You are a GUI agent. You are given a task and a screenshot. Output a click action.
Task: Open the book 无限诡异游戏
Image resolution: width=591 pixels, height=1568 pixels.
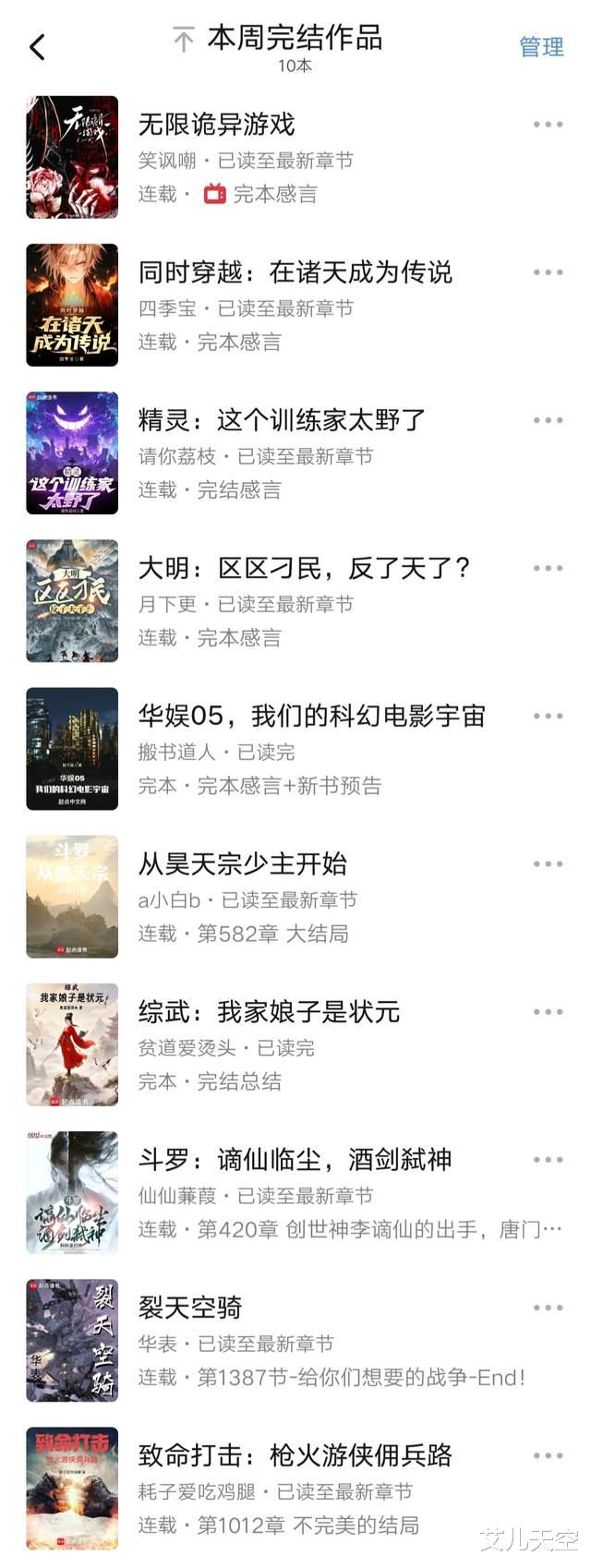(x=217, y=125)
